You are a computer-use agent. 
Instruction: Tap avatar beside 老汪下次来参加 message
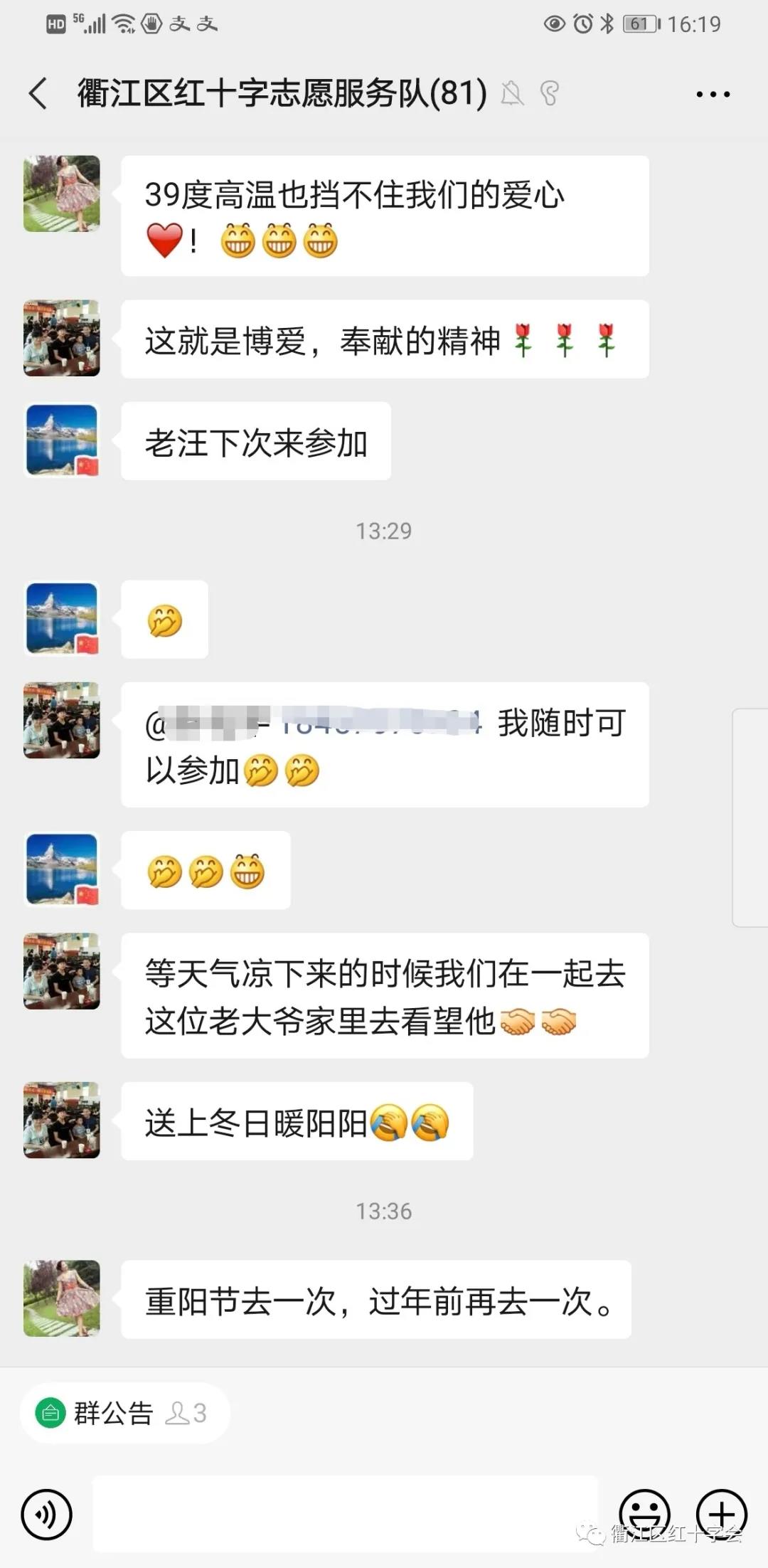point(62,440)
